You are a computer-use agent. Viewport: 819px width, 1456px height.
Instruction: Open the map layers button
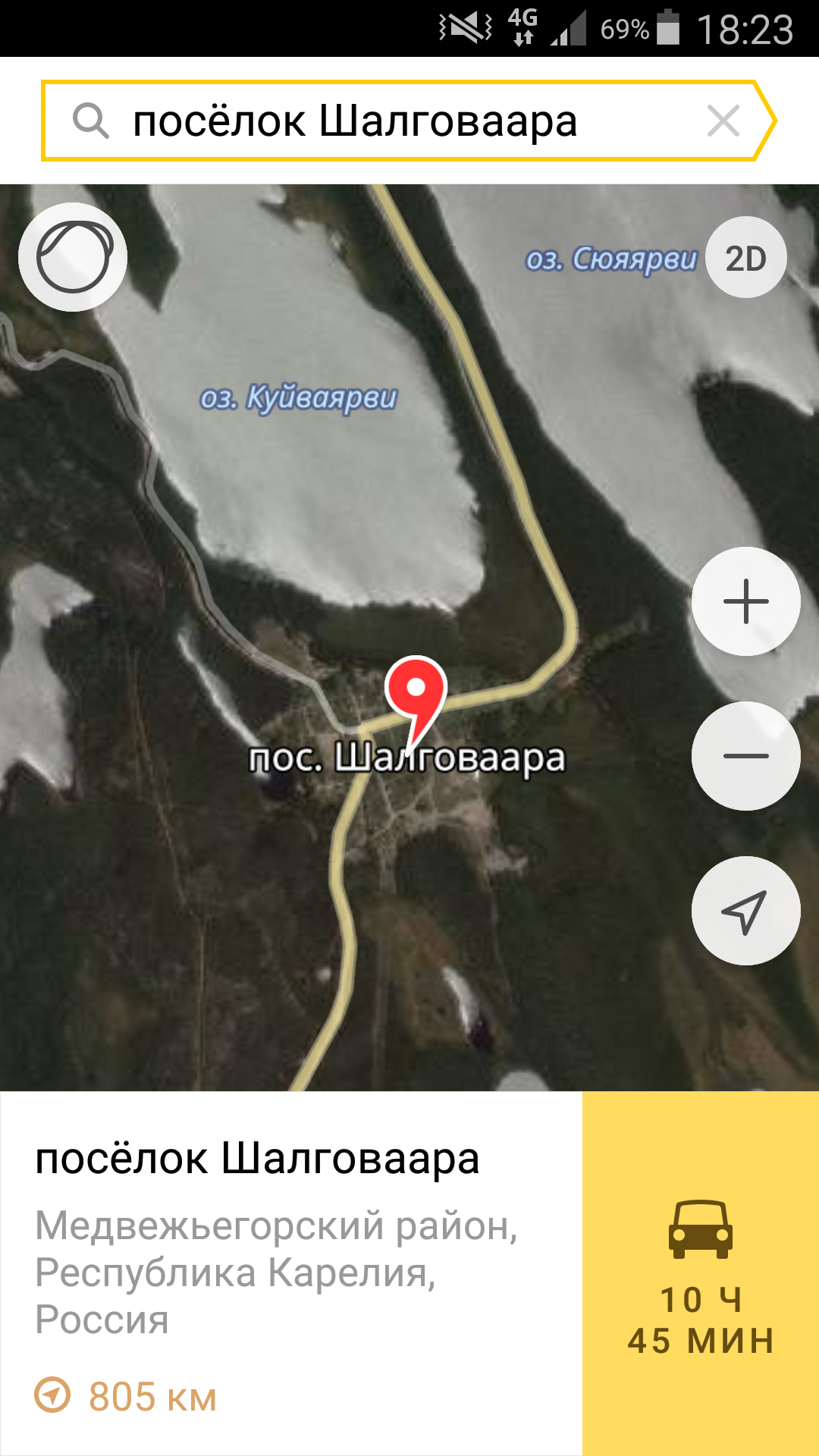click(73, 257)
